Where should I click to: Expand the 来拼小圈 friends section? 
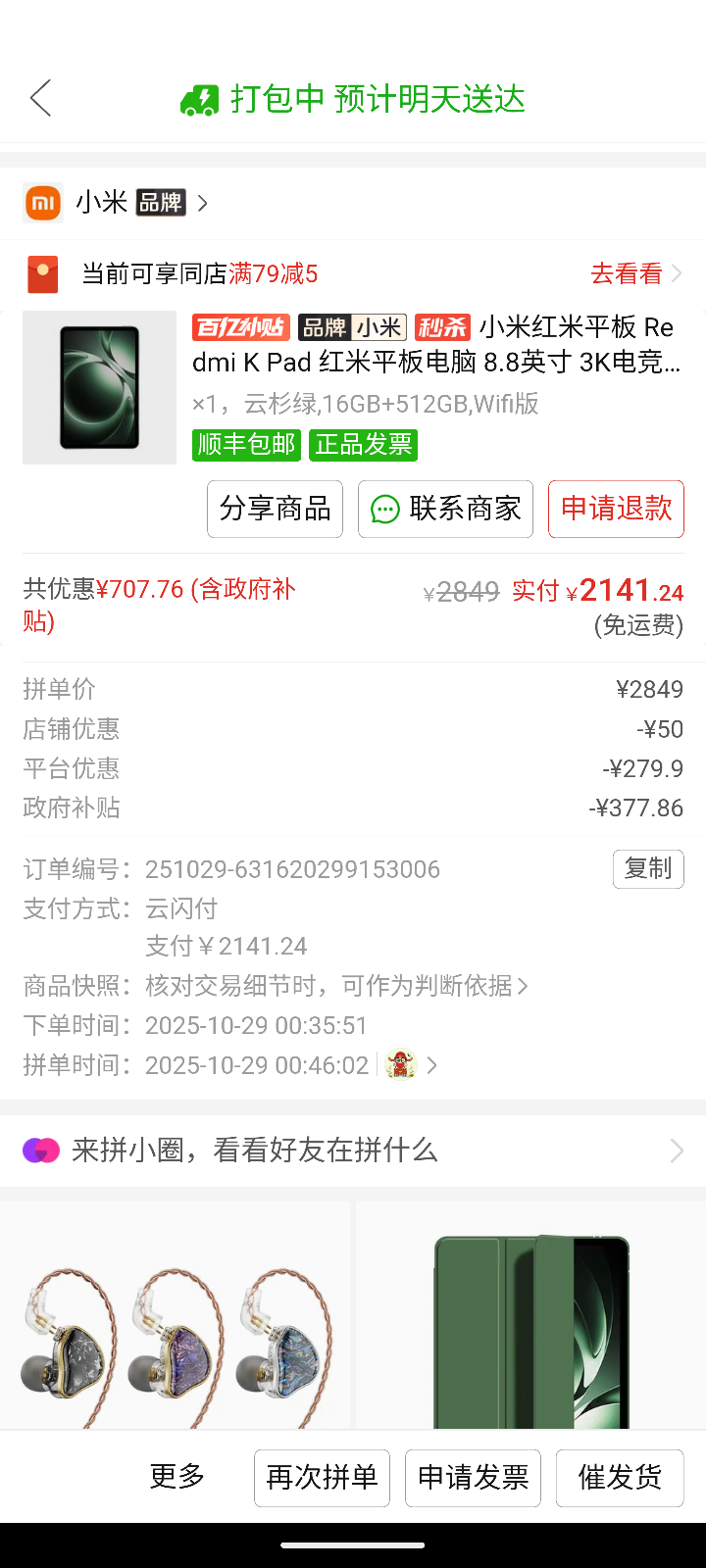pos(675,1151)
